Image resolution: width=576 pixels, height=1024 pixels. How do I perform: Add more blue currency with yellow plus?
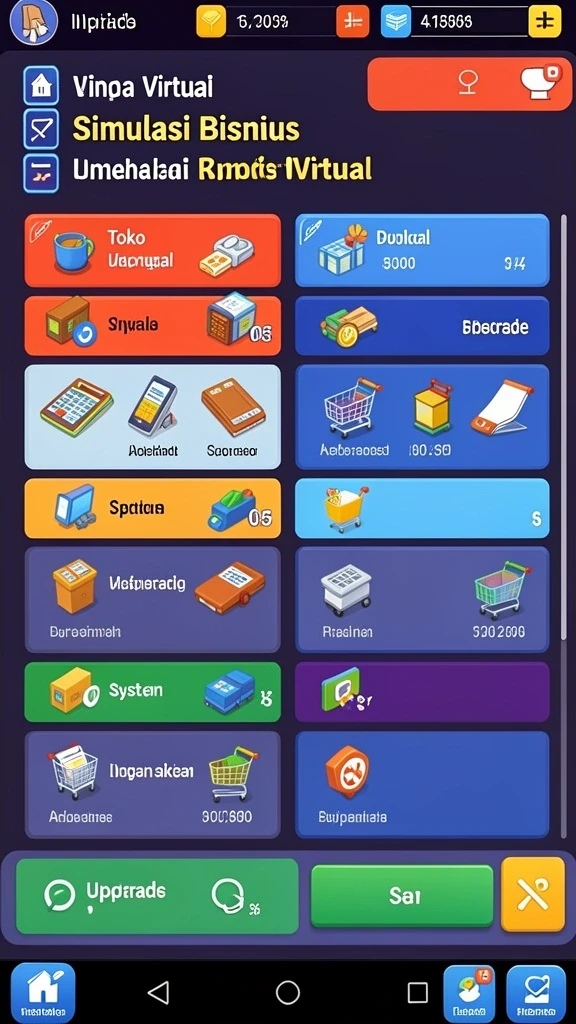(545, 22)
